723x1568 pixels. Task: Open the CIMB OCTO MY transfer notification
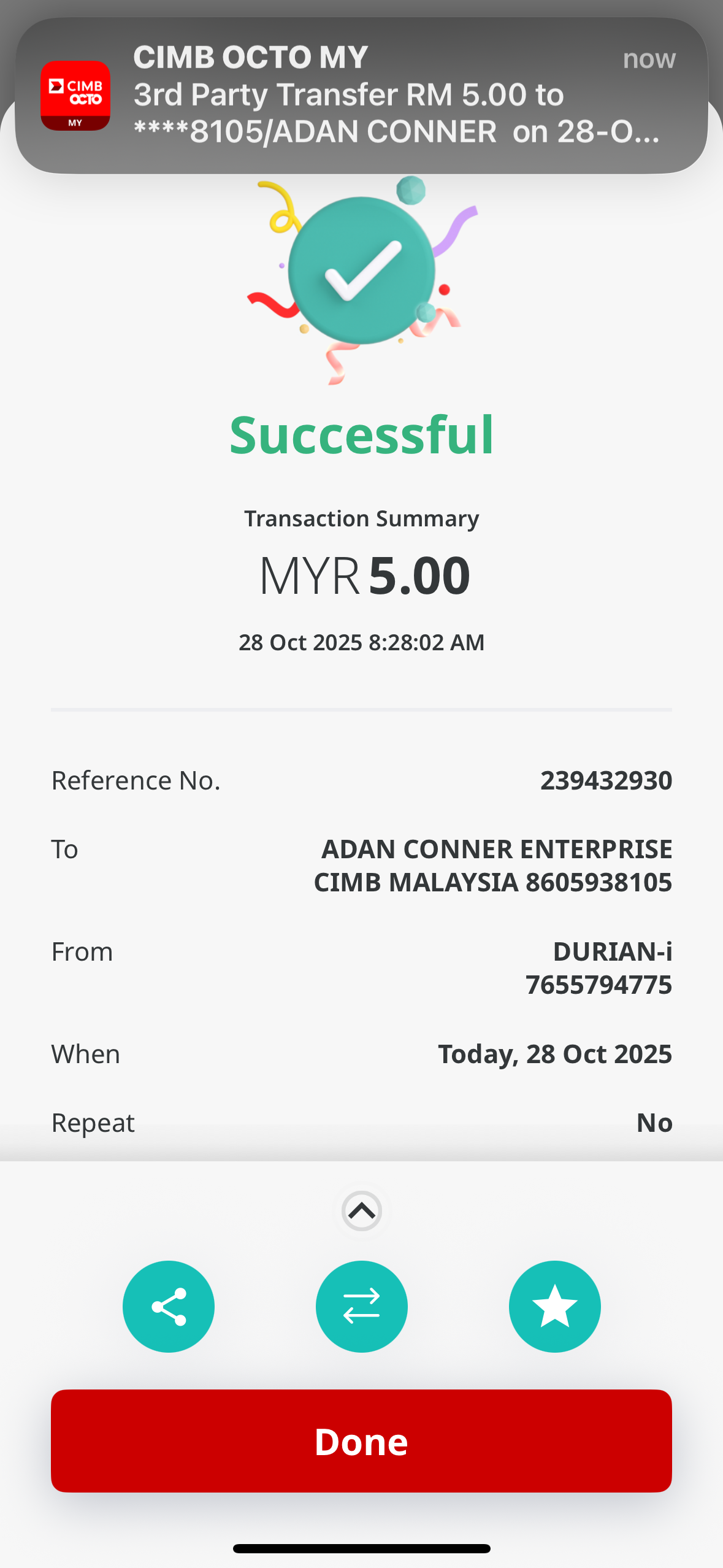tap(361, 95)
